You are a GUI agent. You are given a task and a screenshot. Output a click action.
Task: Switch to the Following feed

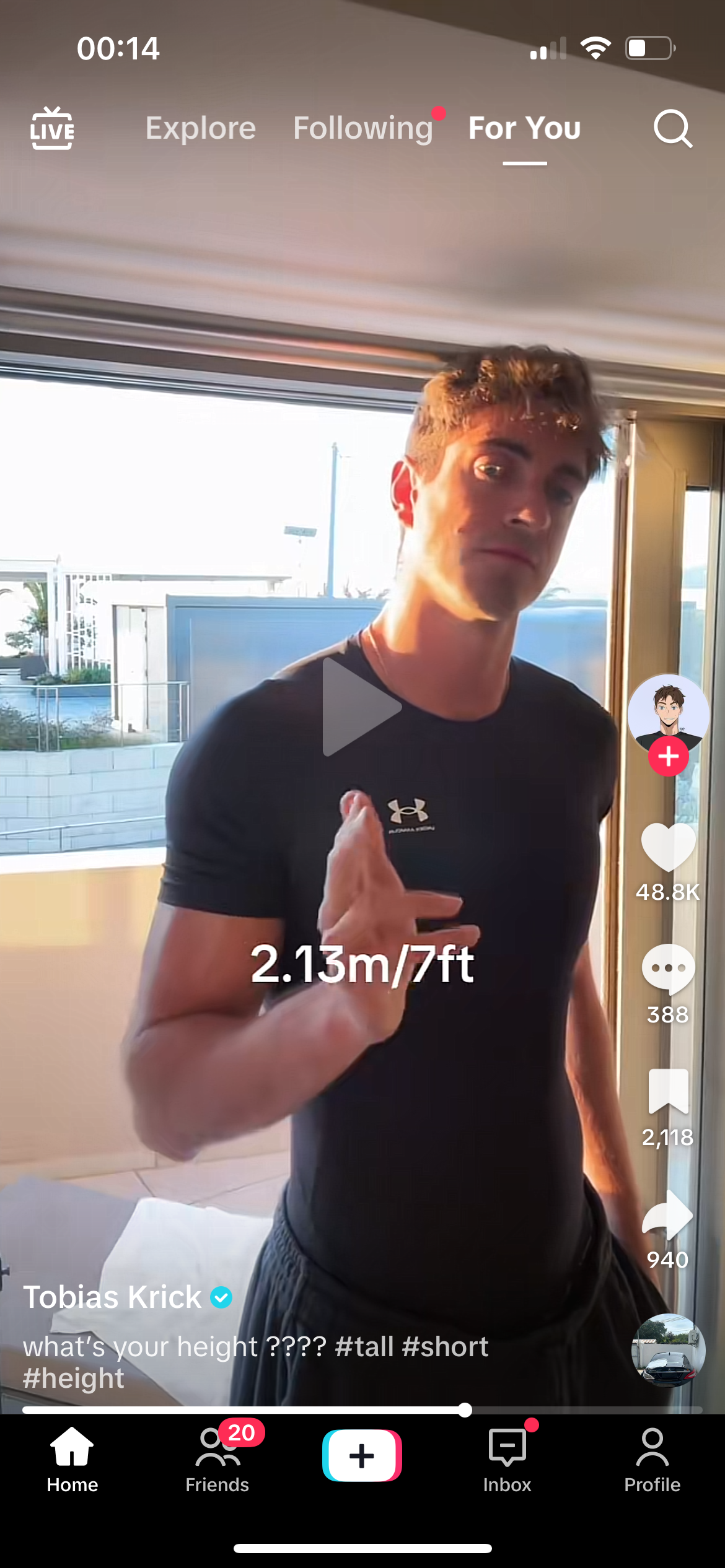point(362,128)
